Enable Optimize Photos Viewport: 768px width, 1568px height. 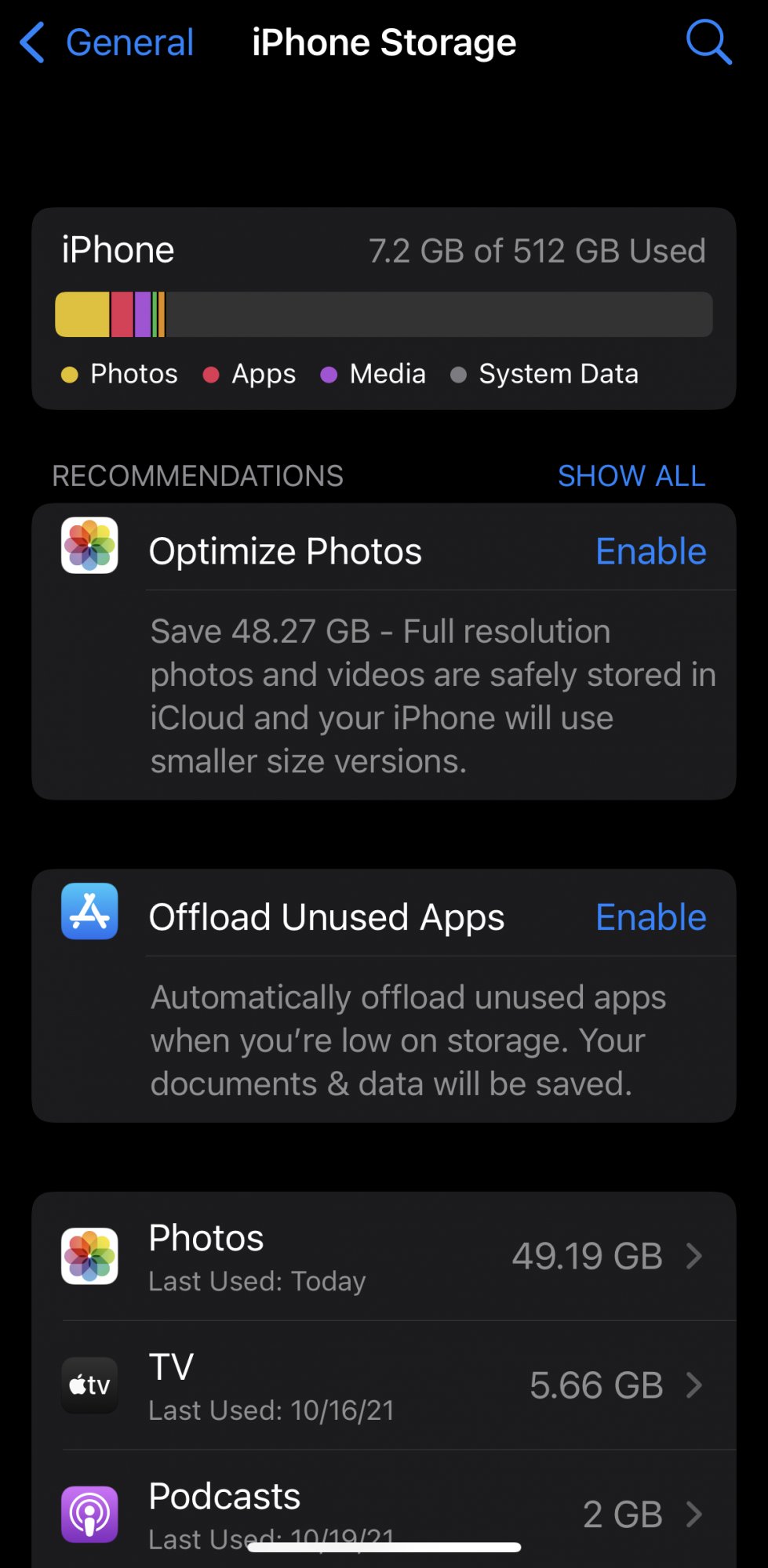[650, 551]
